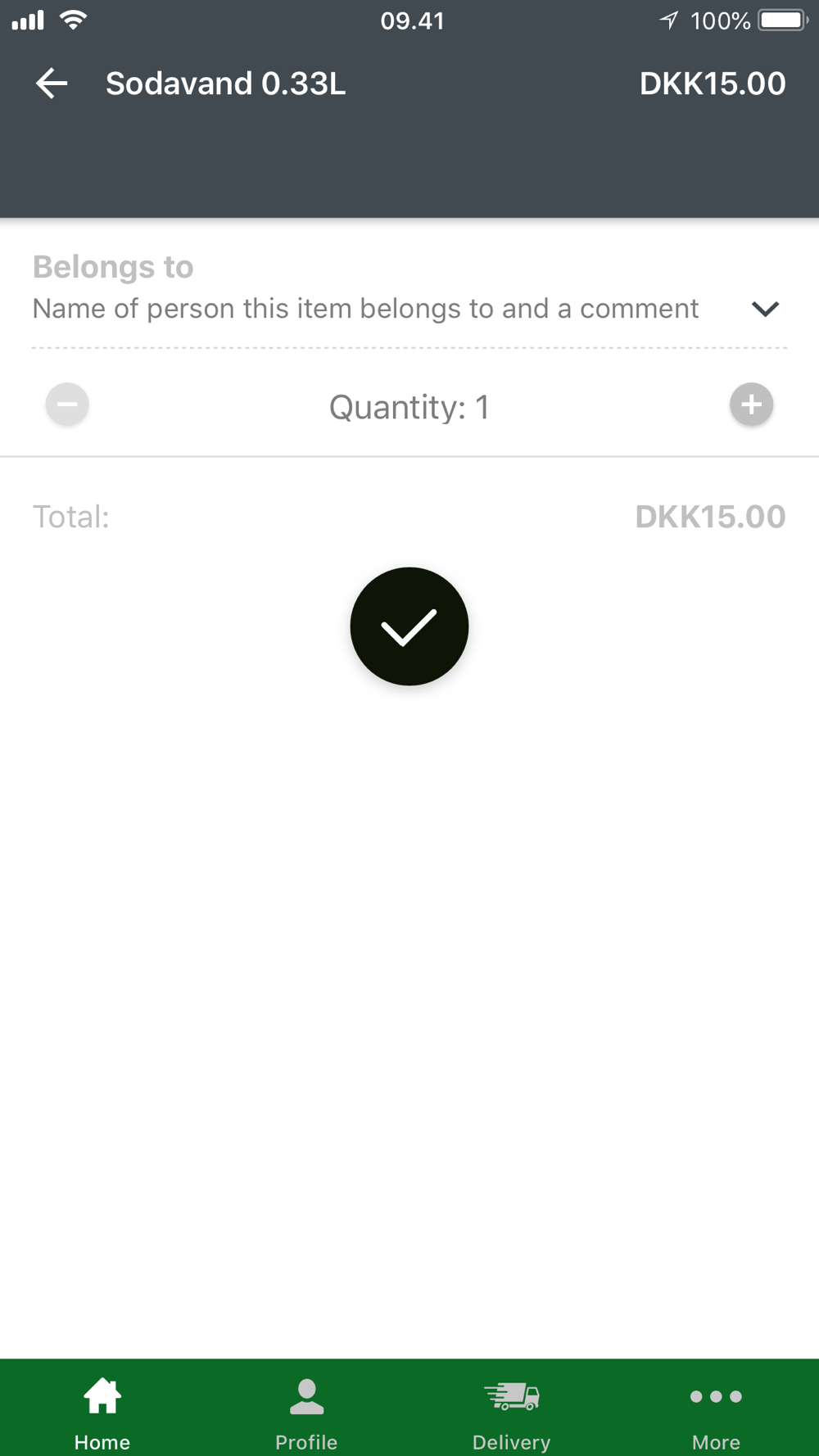The height and width of the screenshot is (1456, 819).
Task: Expand the Belongs to section
Action: pos(765,310)
